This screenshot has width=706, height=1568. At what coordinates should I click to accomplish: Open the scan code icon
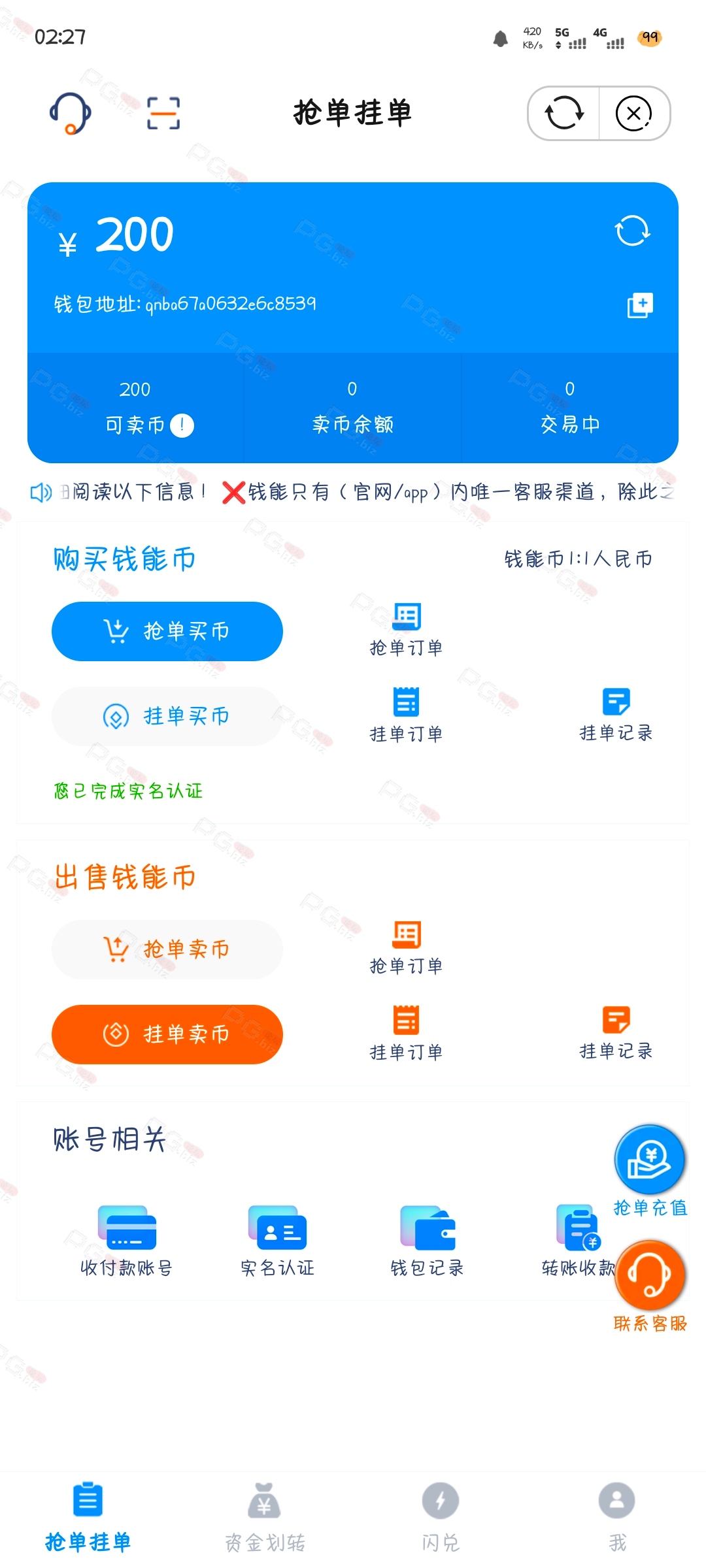(163, 113)
